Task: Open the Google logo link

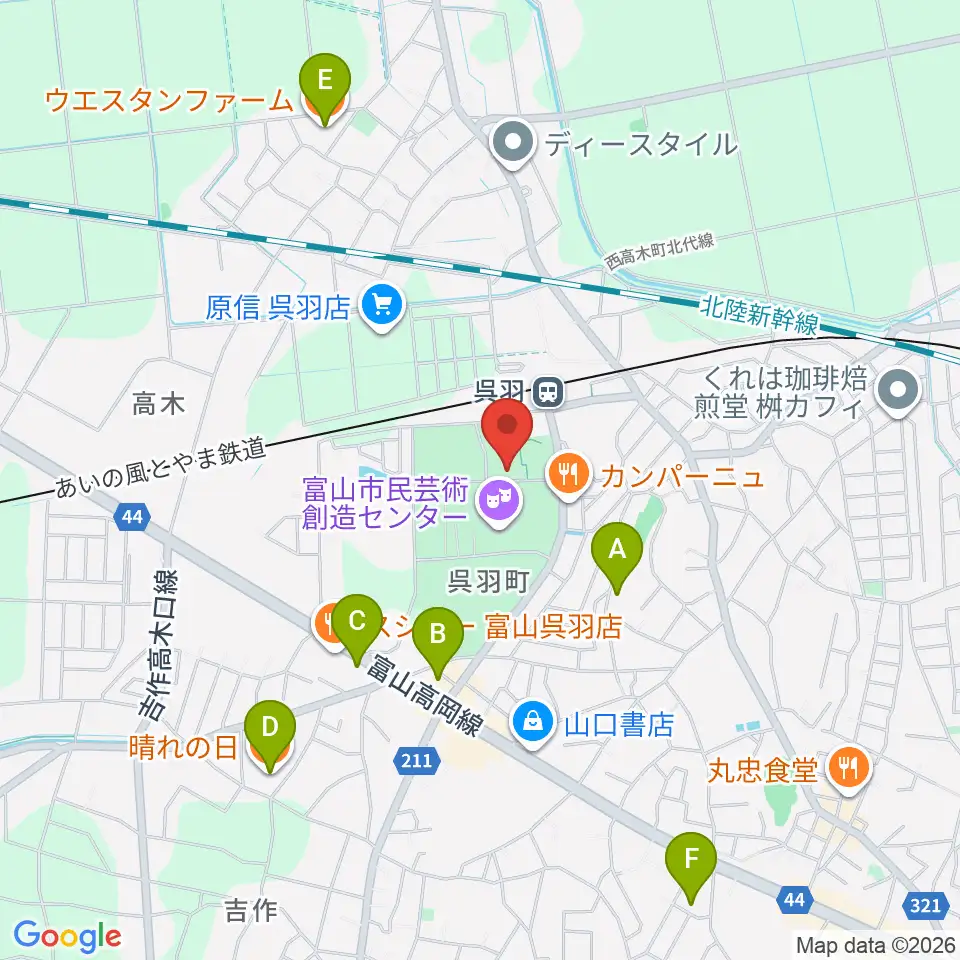Action: 67,936
